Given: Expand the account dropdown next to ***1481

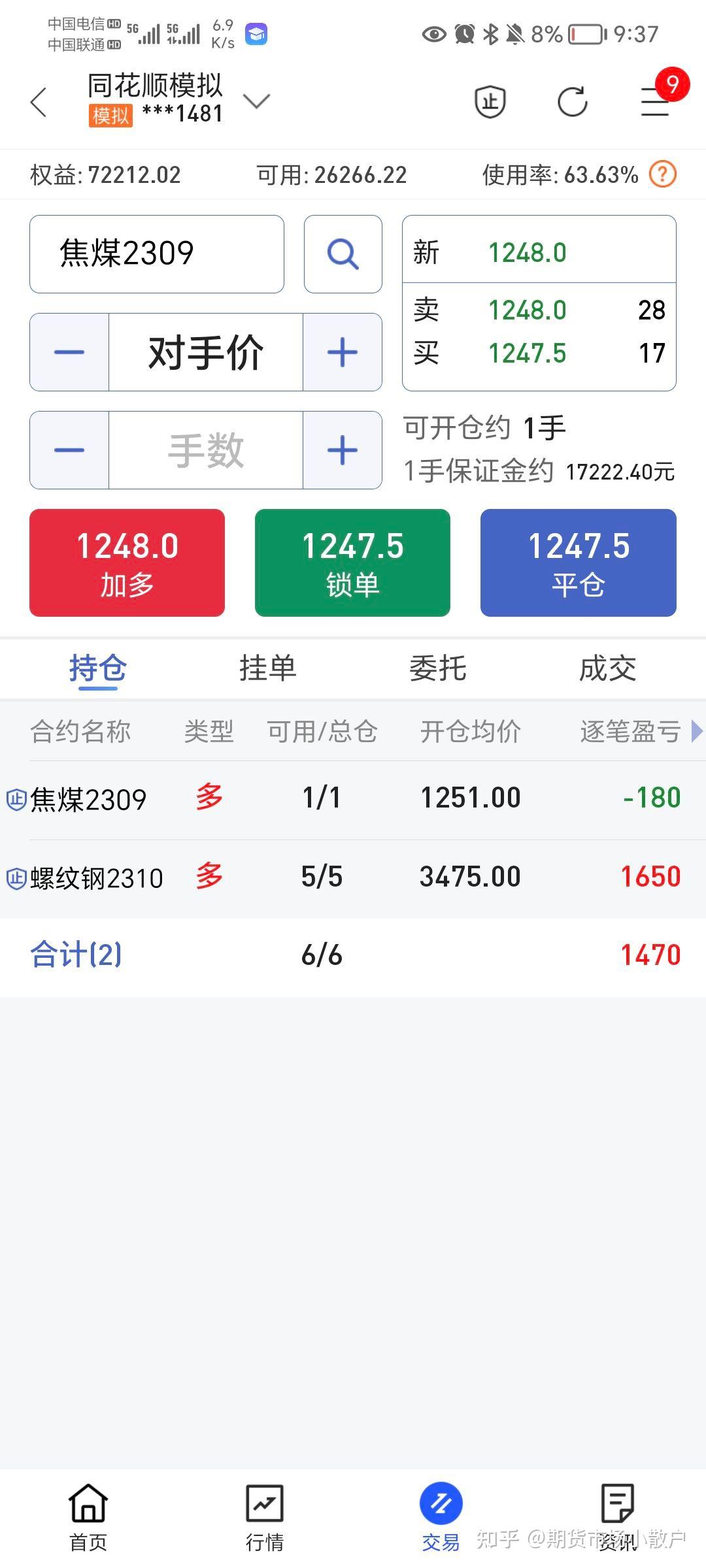Looking at the screenshot, I should [256, 101].
